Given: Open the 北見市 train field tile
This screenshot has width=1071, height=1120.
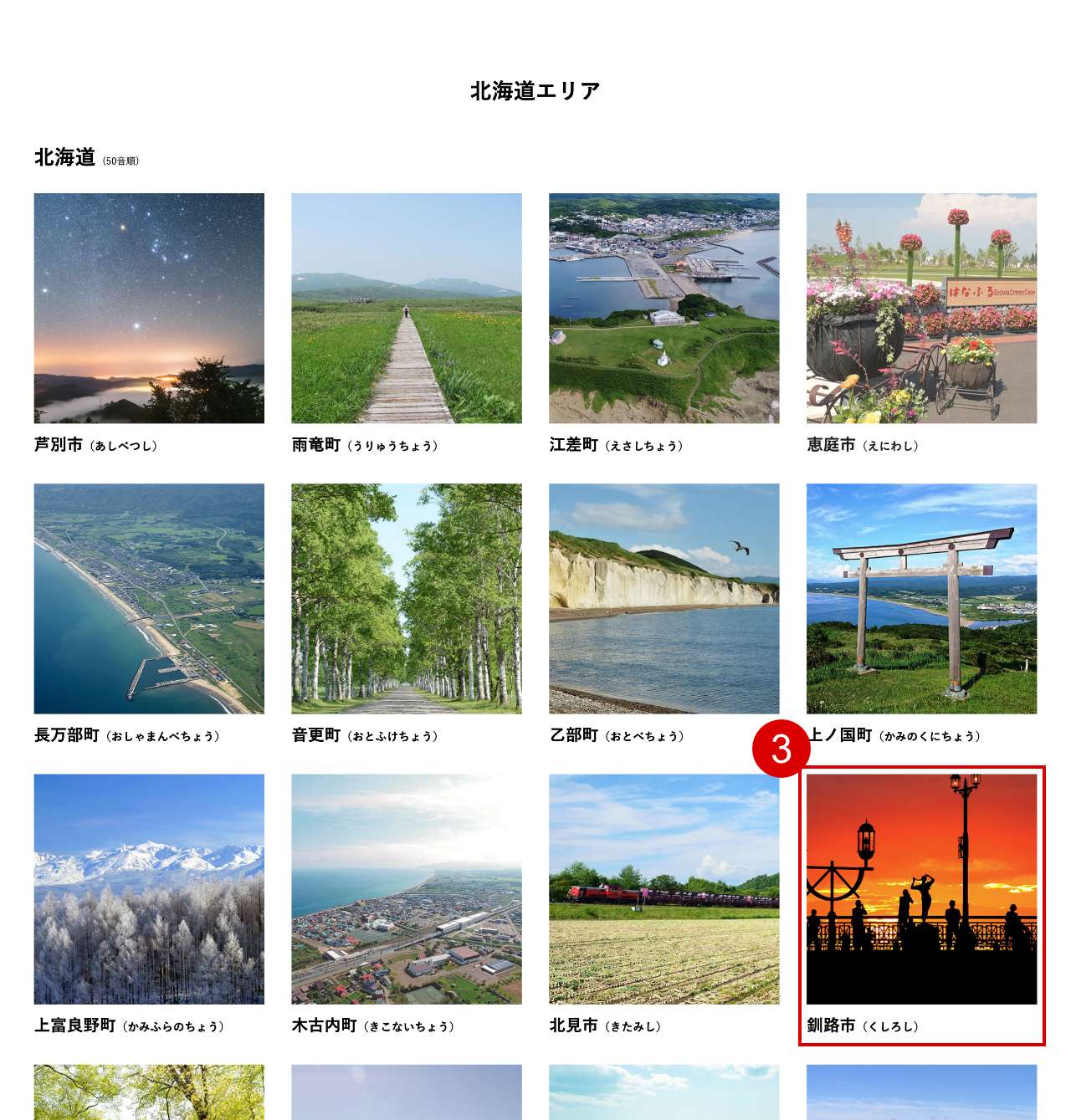Looking at the screenshot, I should pos(664,888).
